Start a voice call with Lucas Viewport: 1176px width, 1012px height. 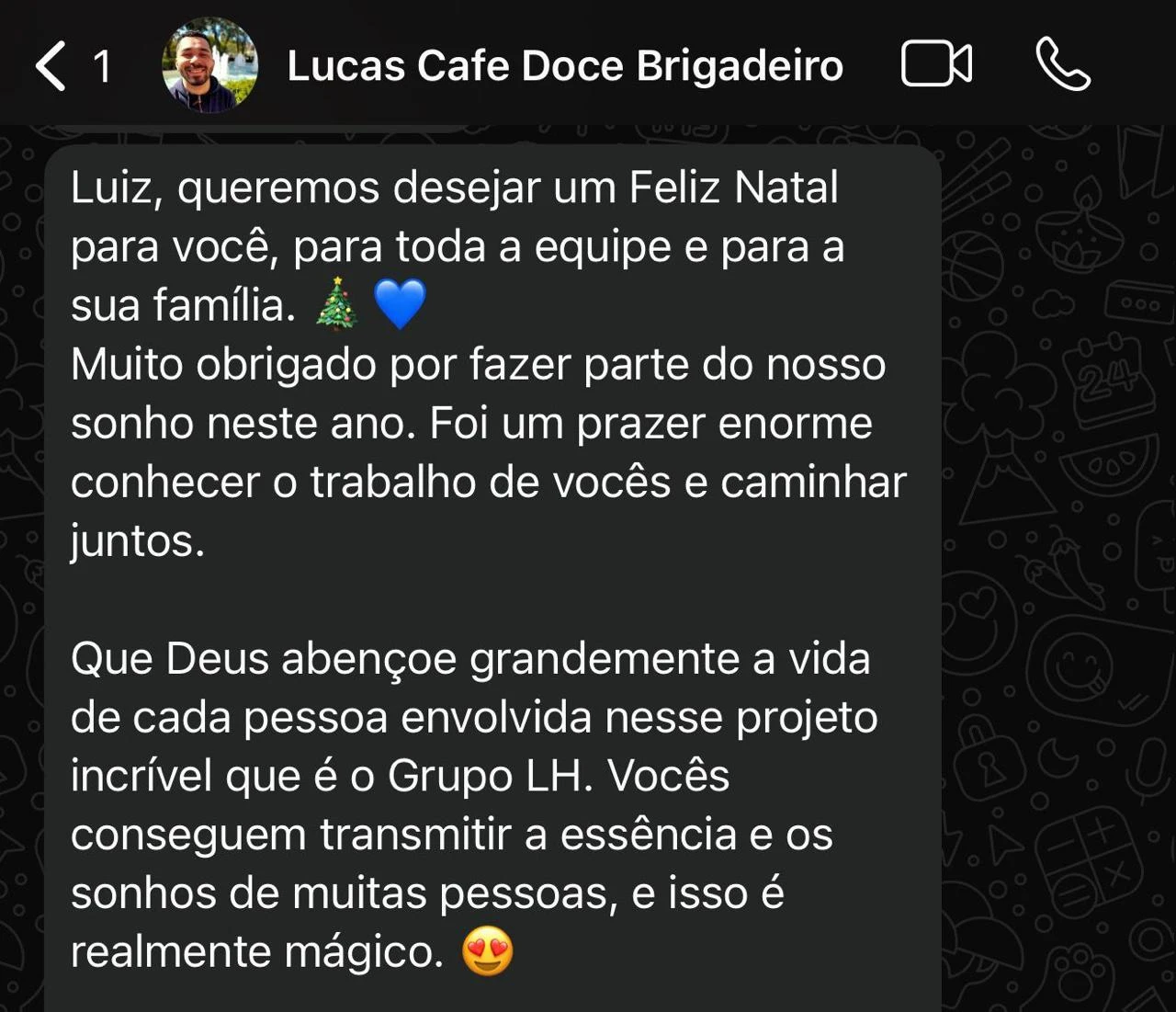coord(1062,64)
